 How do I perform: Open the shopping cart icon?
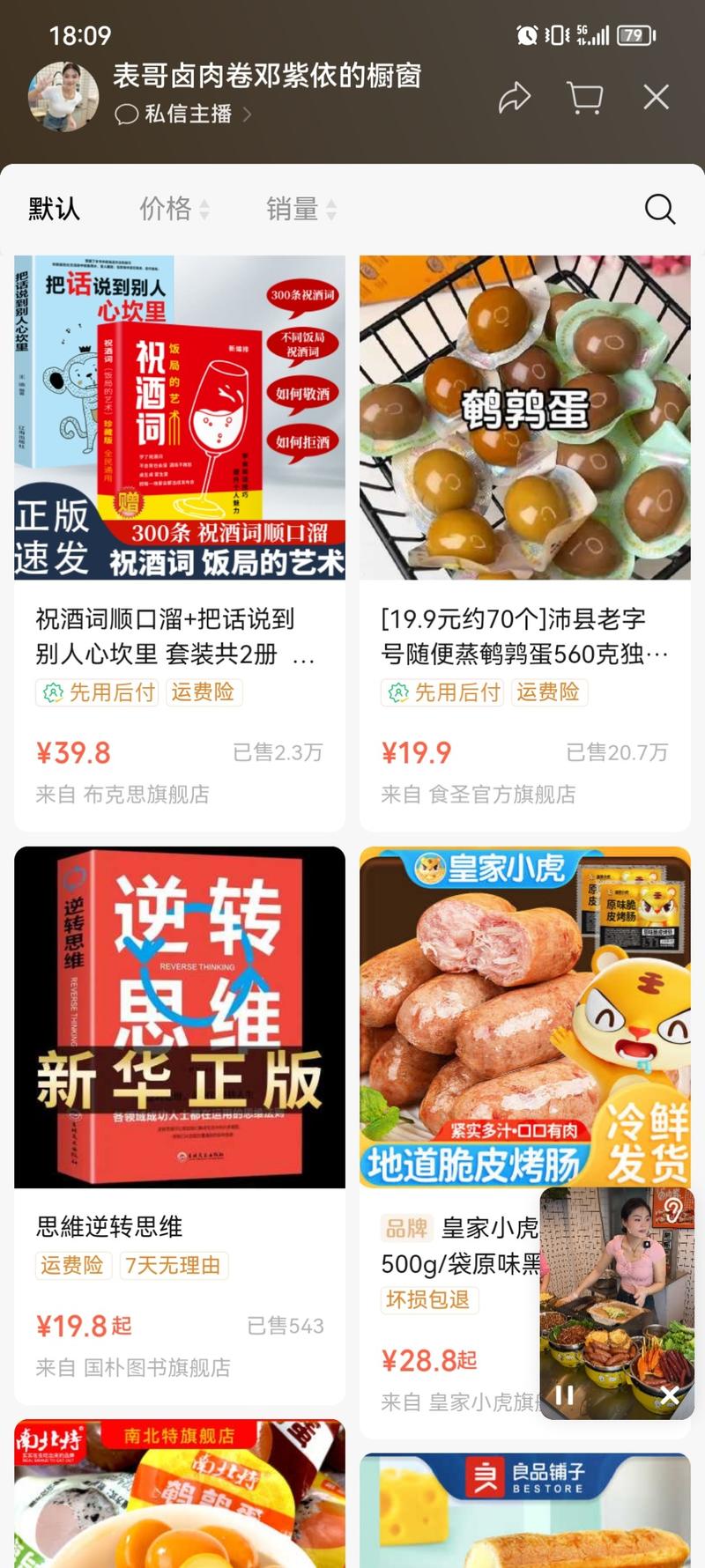[x=585, y=100]
